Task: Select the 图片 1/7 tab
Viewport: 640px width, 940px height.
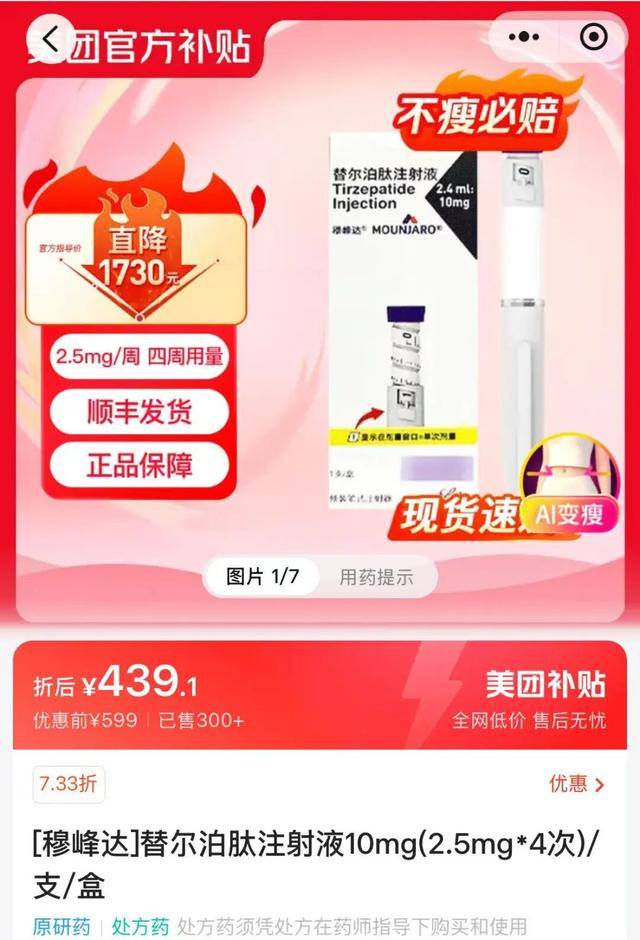Action: [262, 577]
